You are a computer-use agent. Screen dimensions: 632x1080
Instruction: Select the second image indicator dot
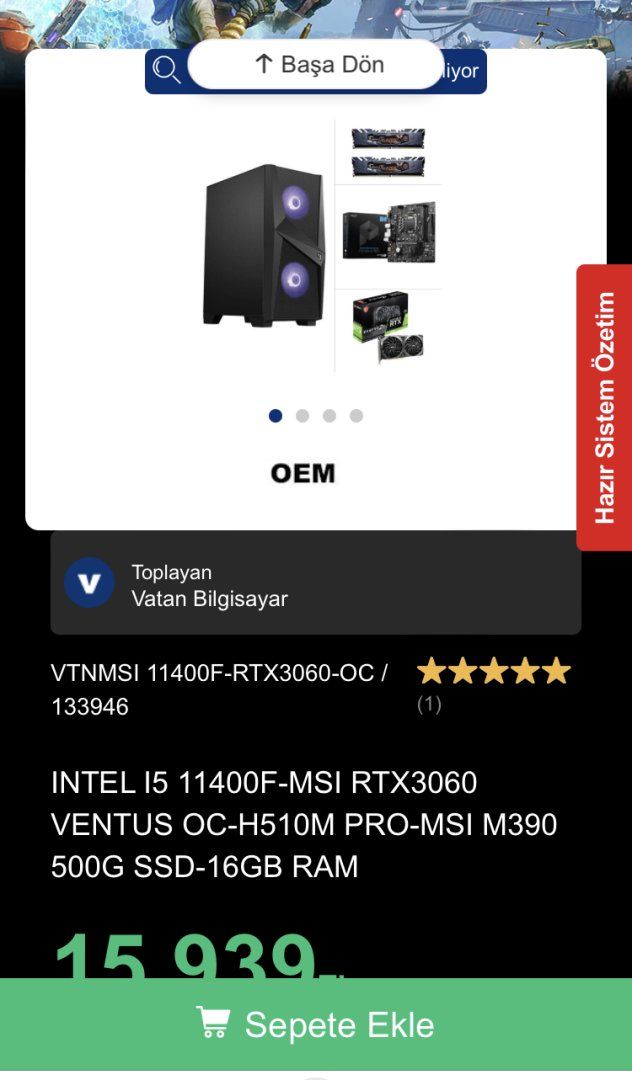pyautogui.click(x=302, y=416)
